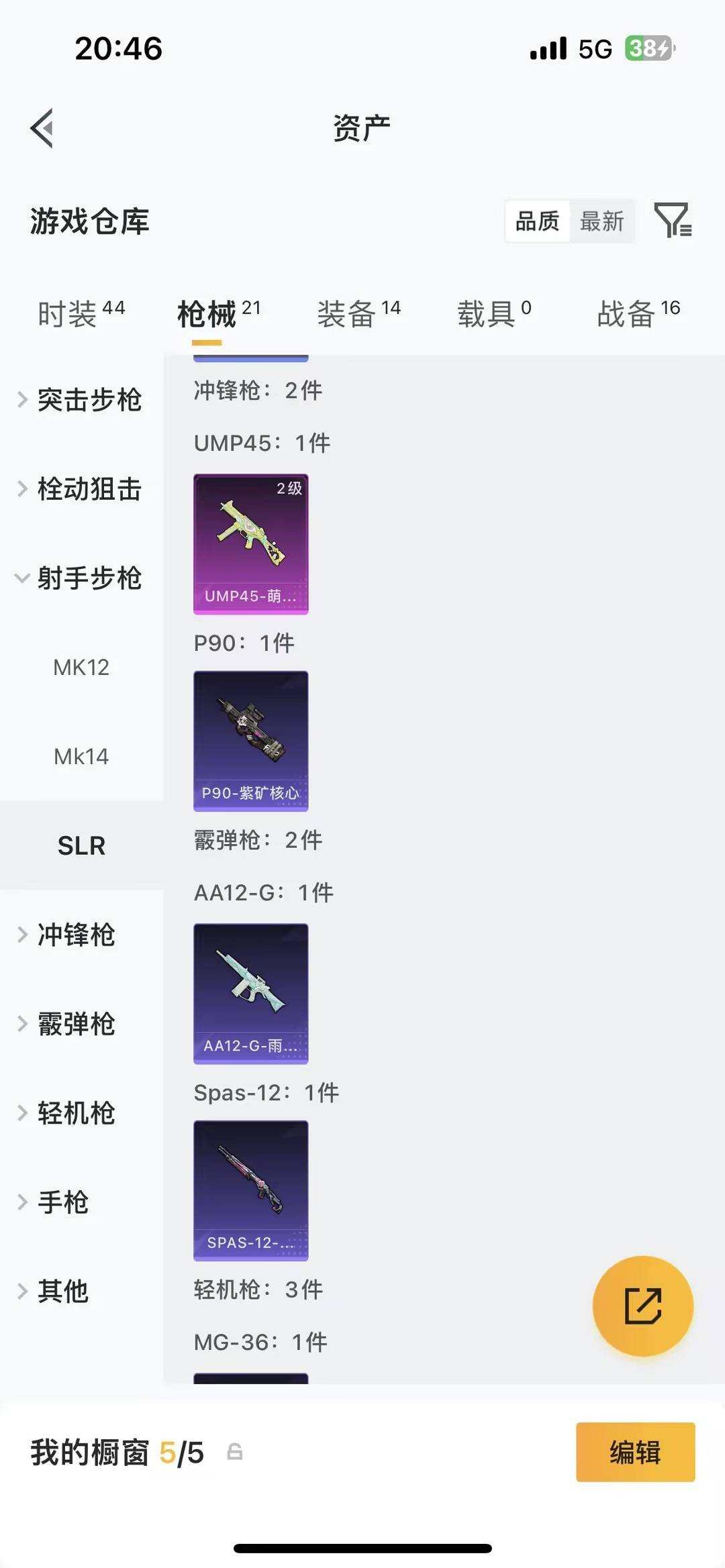Switch sorting to 最新
Viewport: 725px width, 1568px height.
(602, 221)
